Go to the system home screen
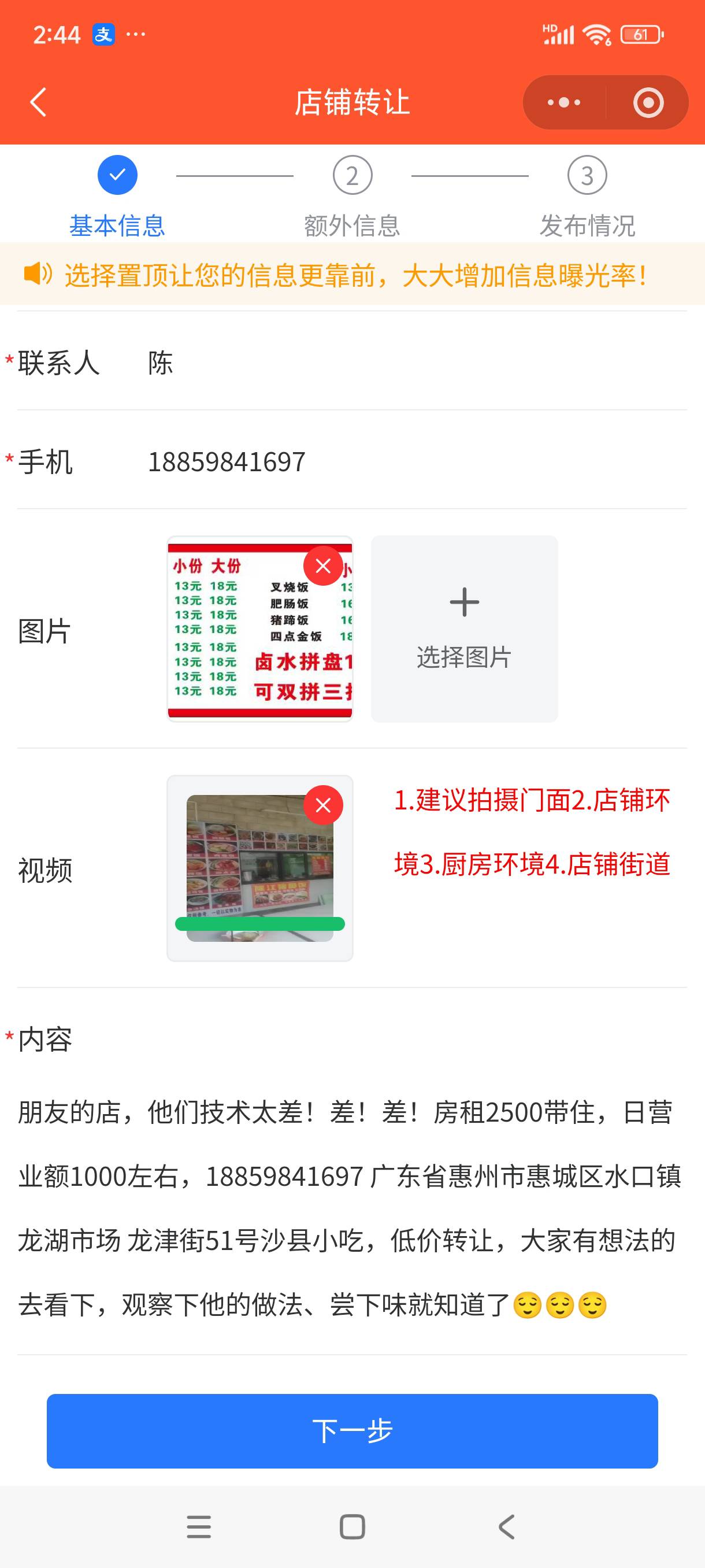Screen dimensions: 705x1568 click(352, 1526)
